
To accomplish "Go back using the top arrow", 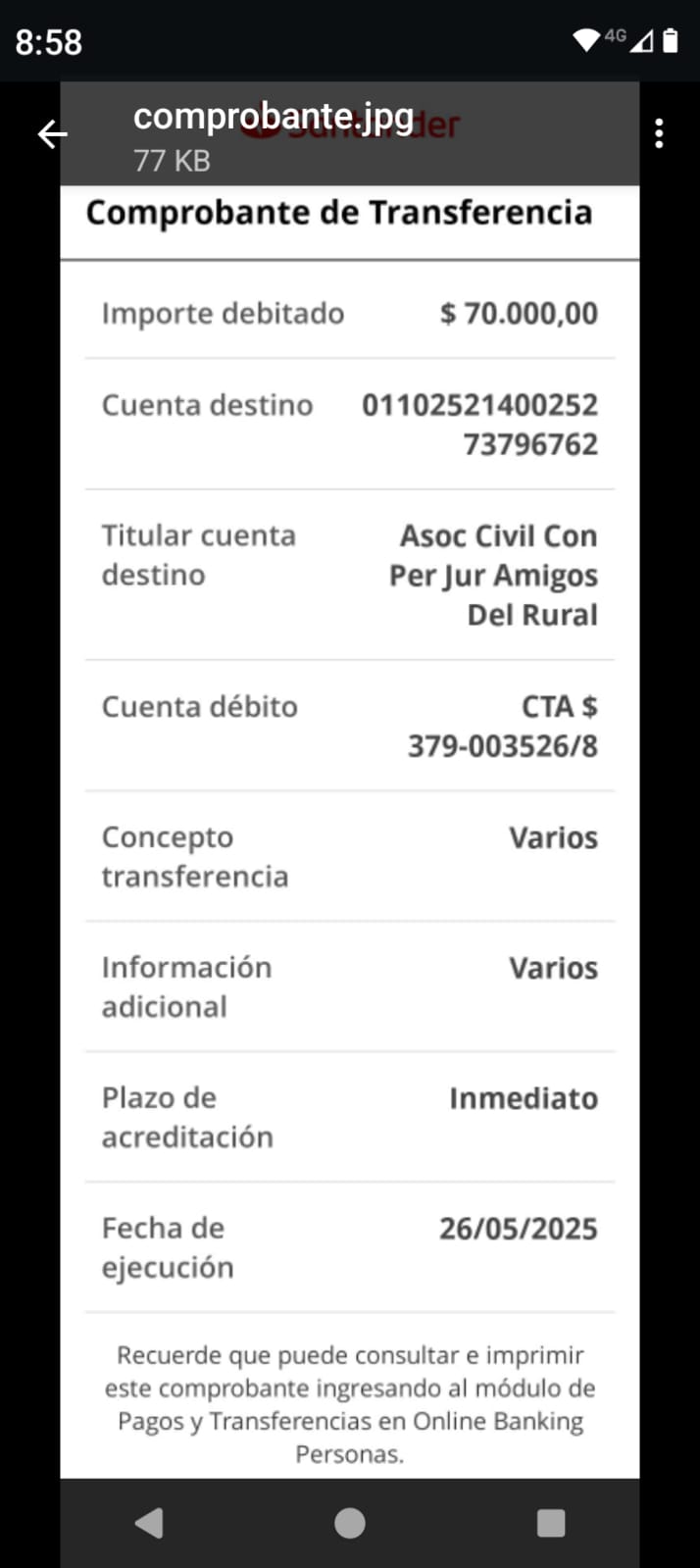I will coord(52,133).
